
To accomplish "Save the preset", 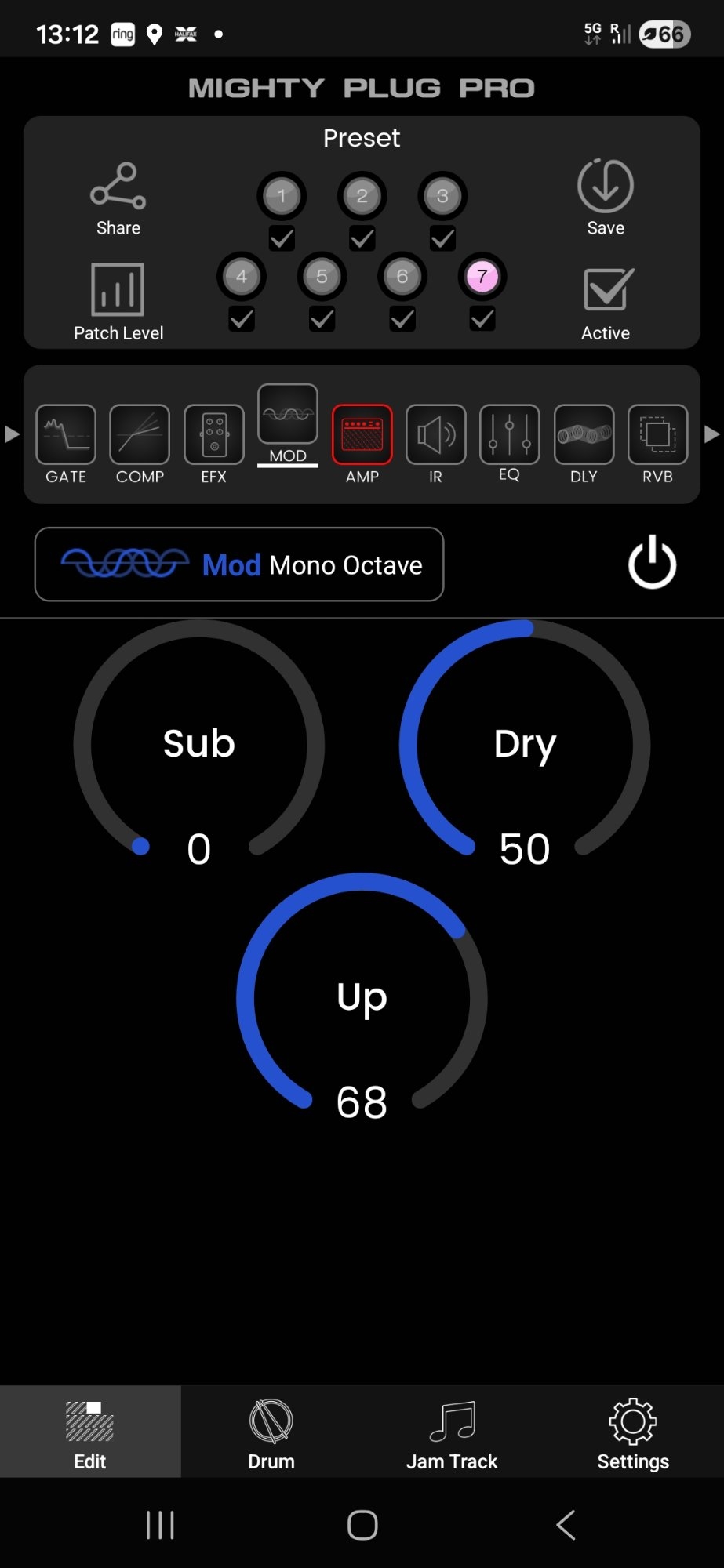I will pos(605,198).
